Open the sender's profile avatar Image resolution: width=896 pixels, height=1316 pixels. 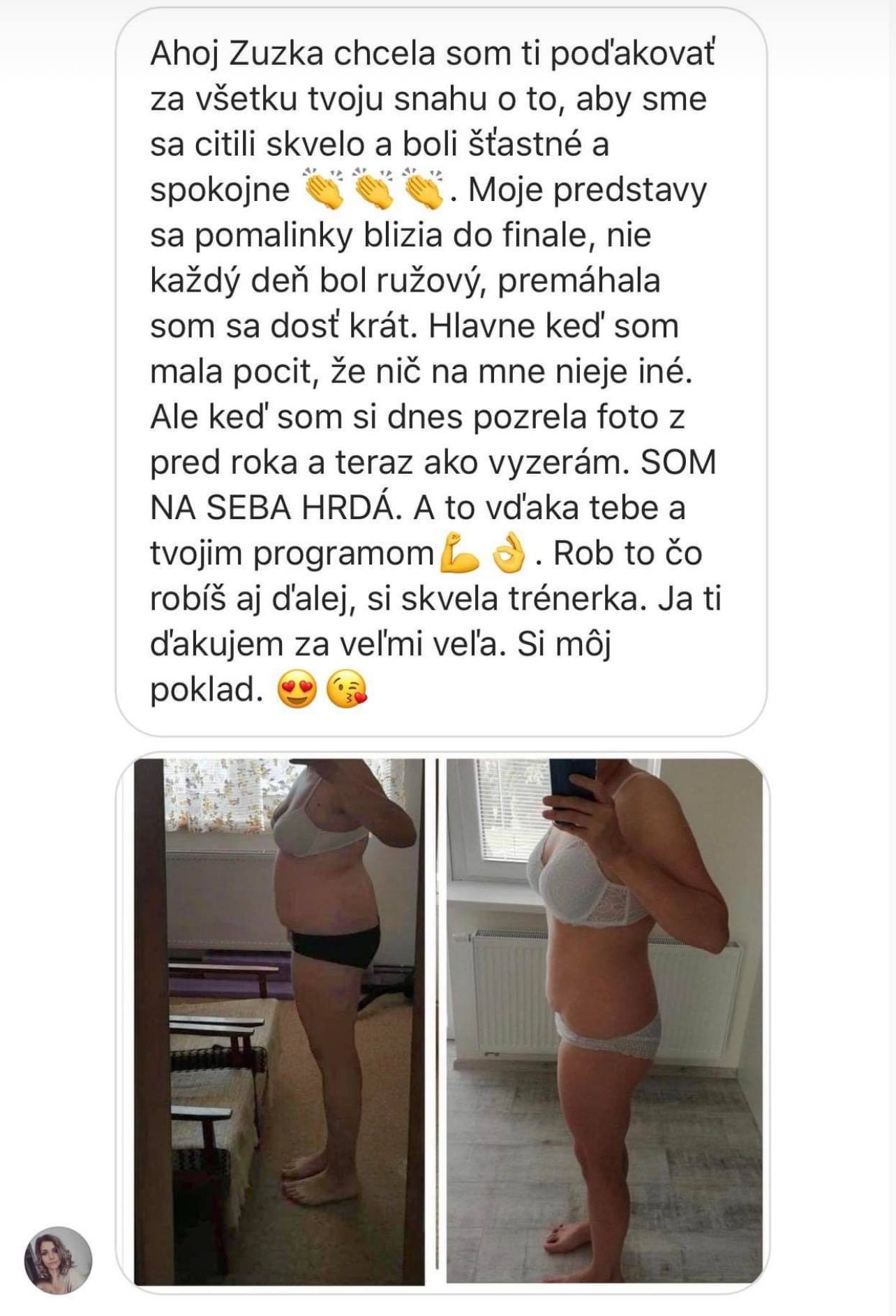(58, 1260)
